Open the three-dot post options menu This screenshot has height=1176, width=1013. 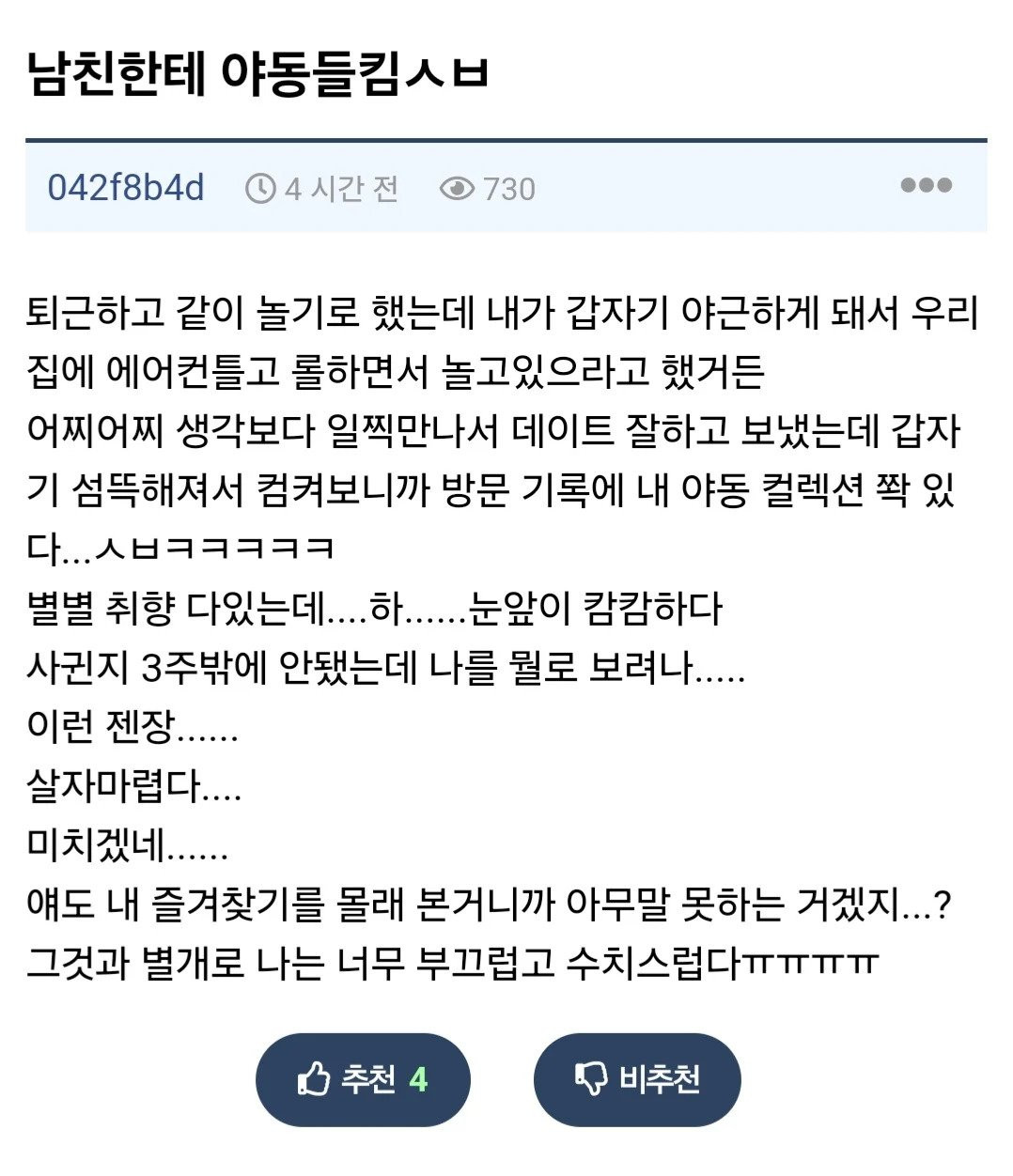click(x=926, y=185)
